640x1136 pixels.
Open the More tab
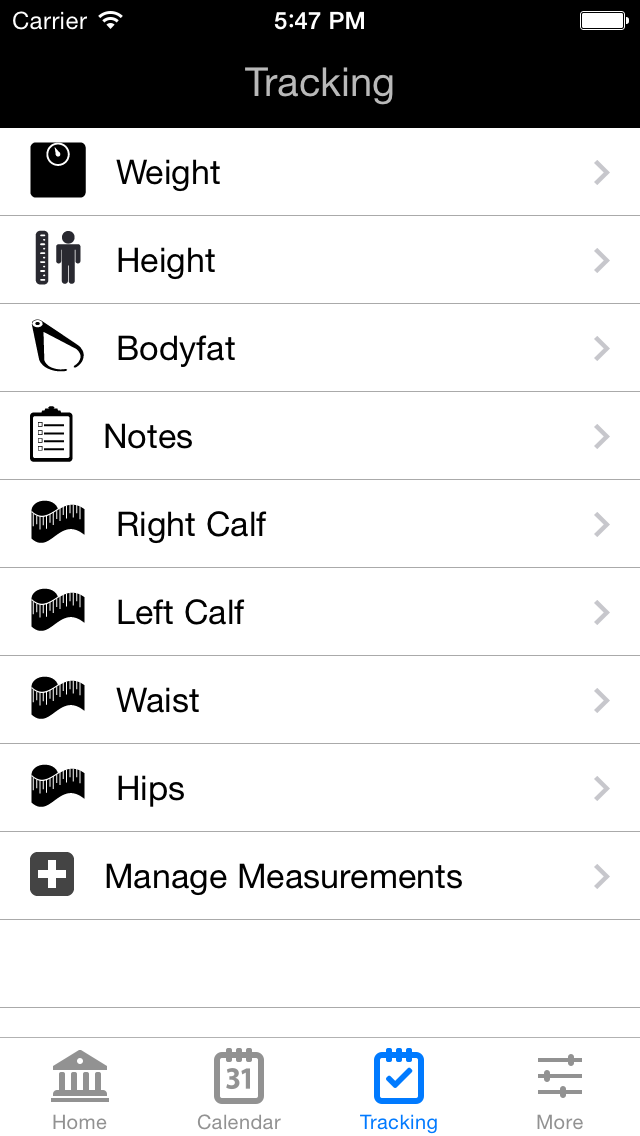click(559, 1090)
